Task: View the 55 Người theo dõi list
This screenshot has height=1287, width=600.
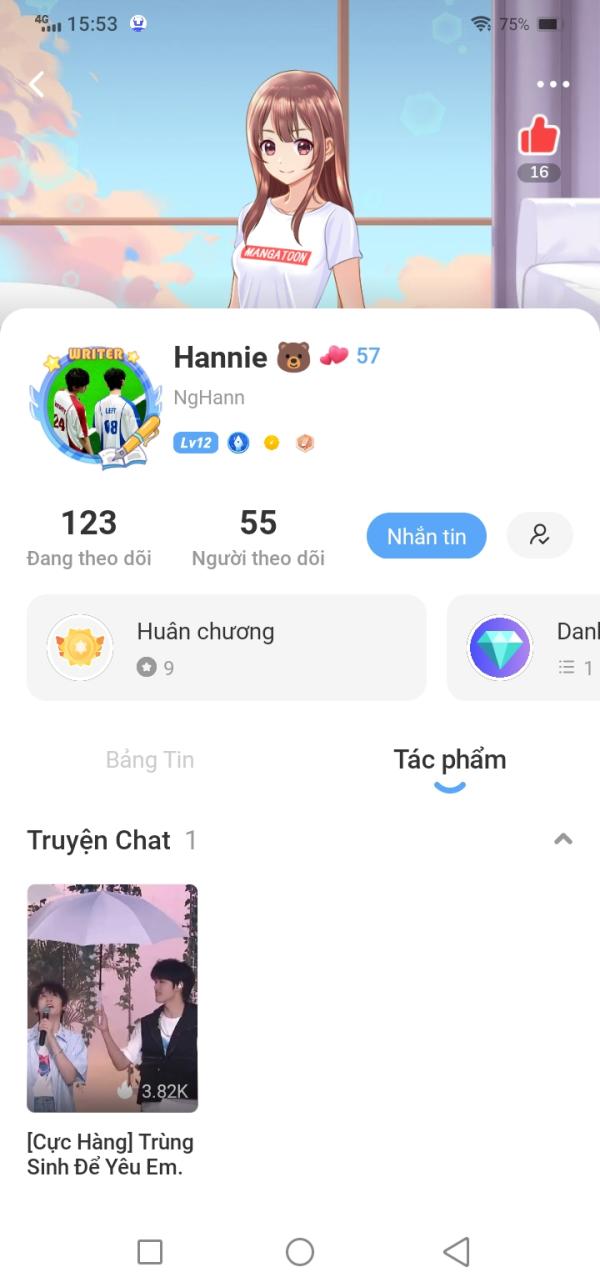Action: pos(258,537)
